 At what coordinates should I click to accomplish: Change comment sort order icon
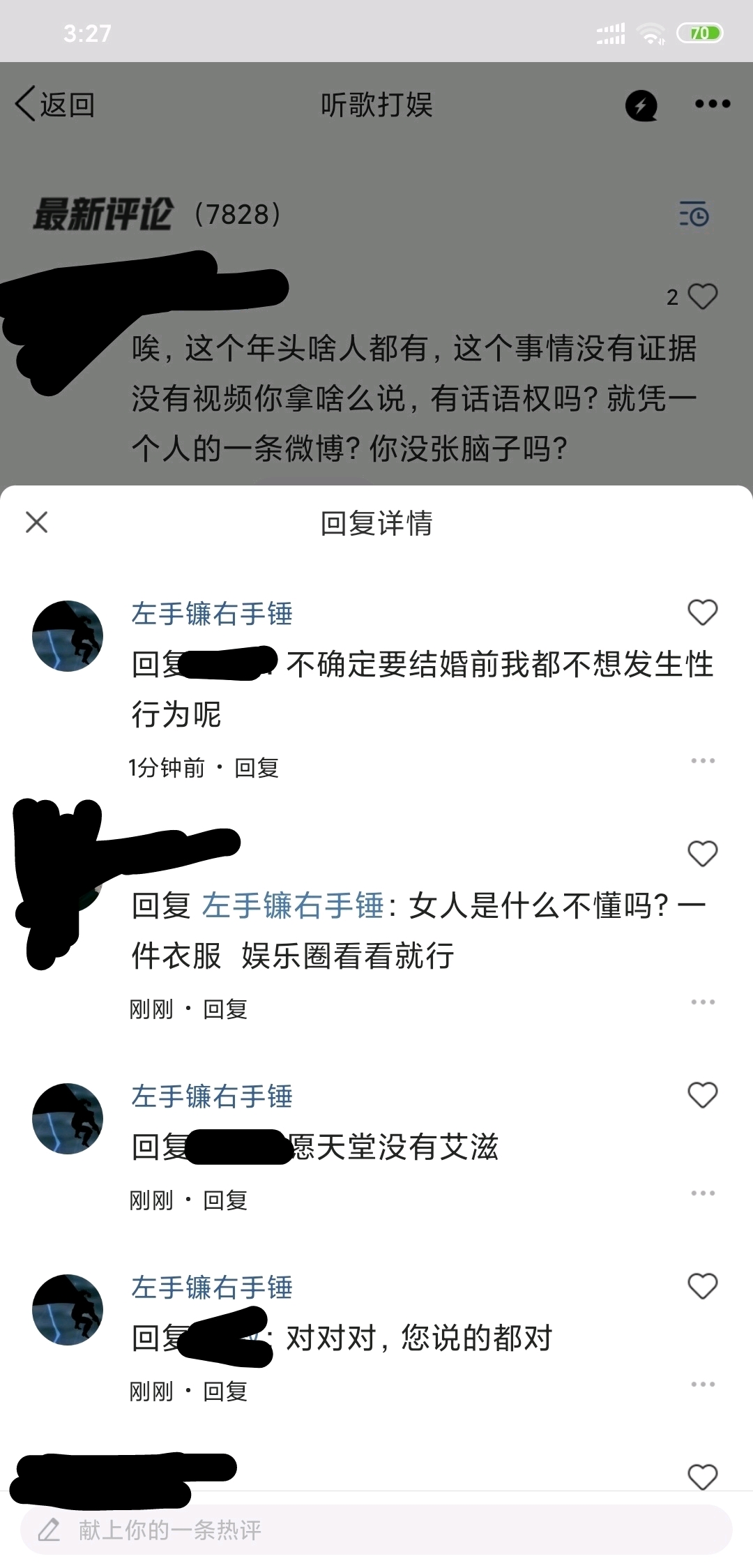(x=694, y=213)
